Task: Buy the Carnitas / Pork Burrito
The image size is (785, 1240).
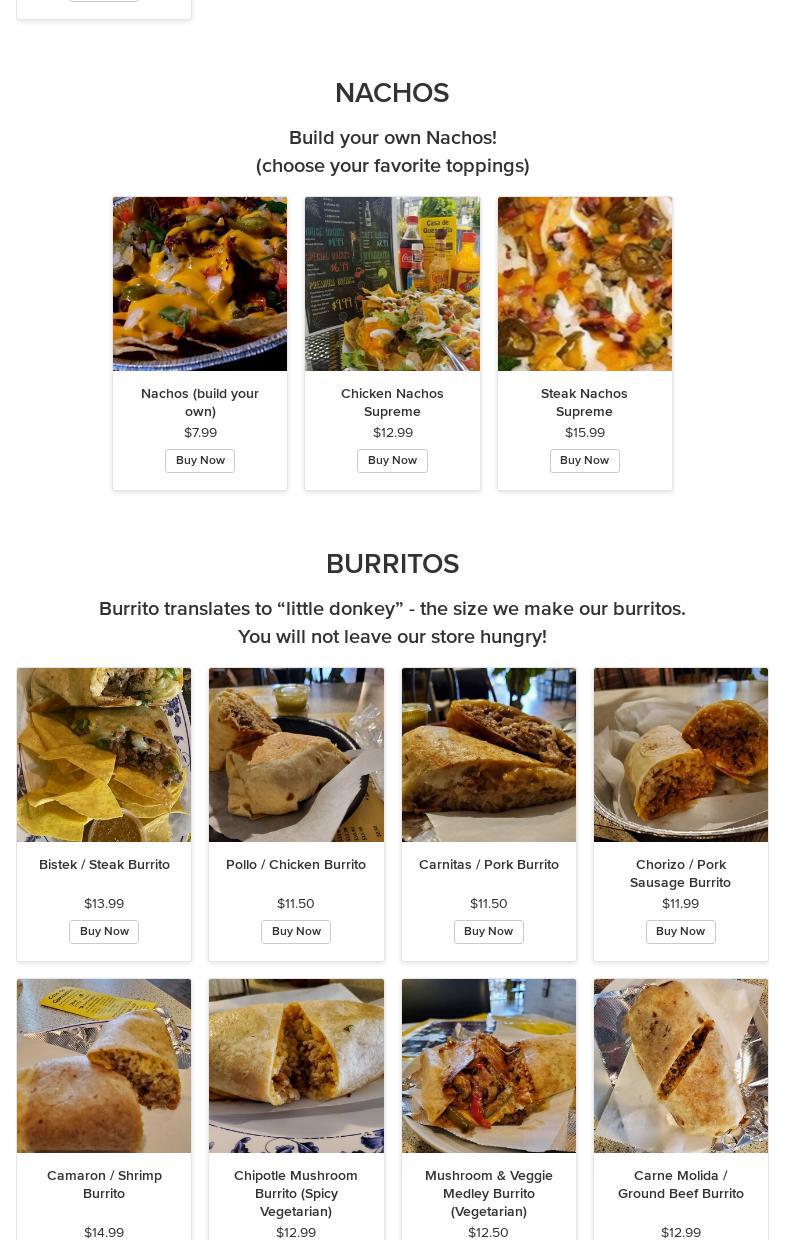Action: coord(488,932)
